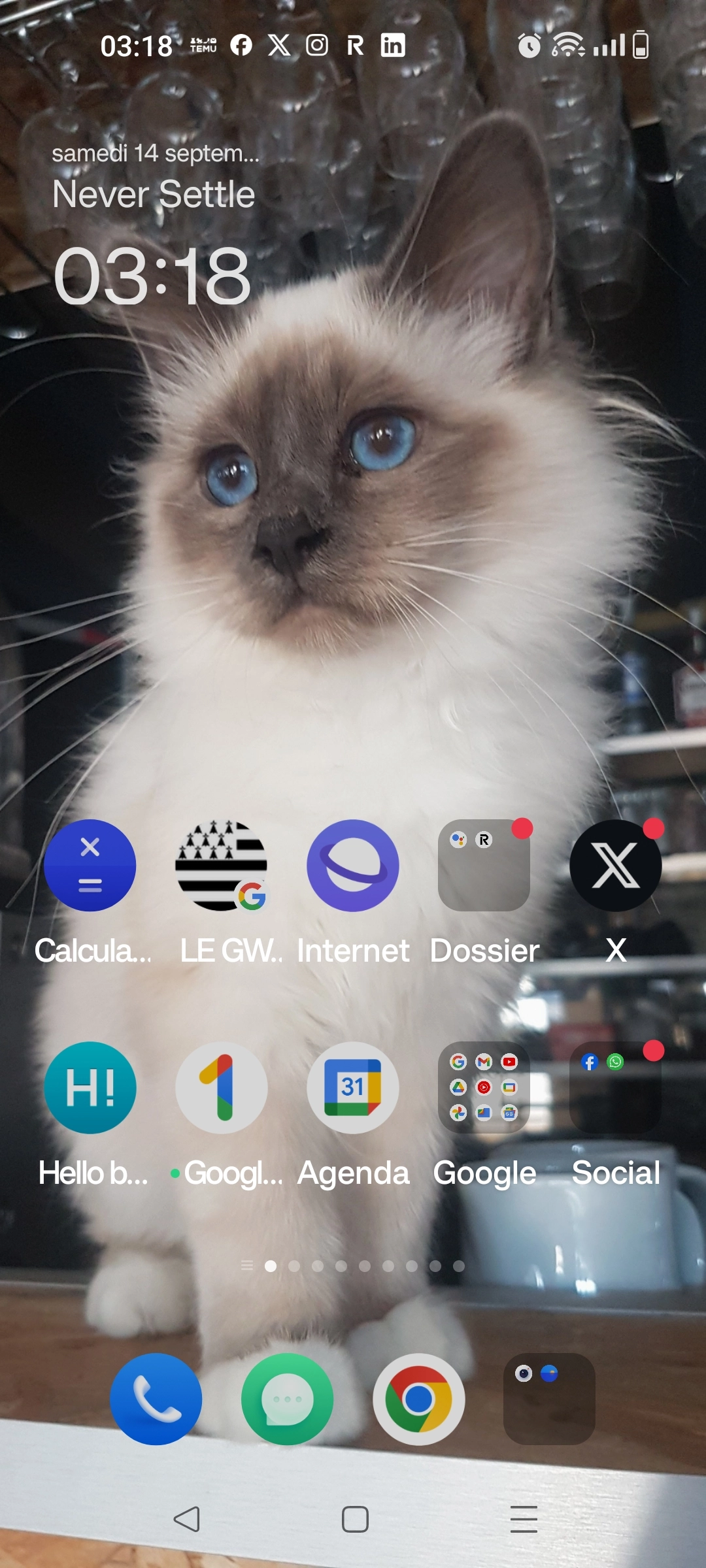The image size is (706, 1568).
Task: Open the Phone dialer in dock
Action: click(x=156, y=1399)
